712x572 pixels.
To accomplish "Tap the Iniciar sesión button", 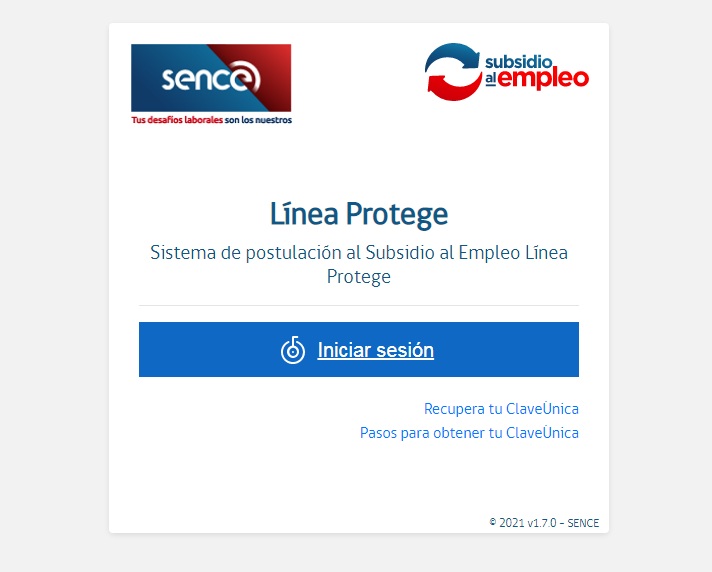I will pos(358,350).
